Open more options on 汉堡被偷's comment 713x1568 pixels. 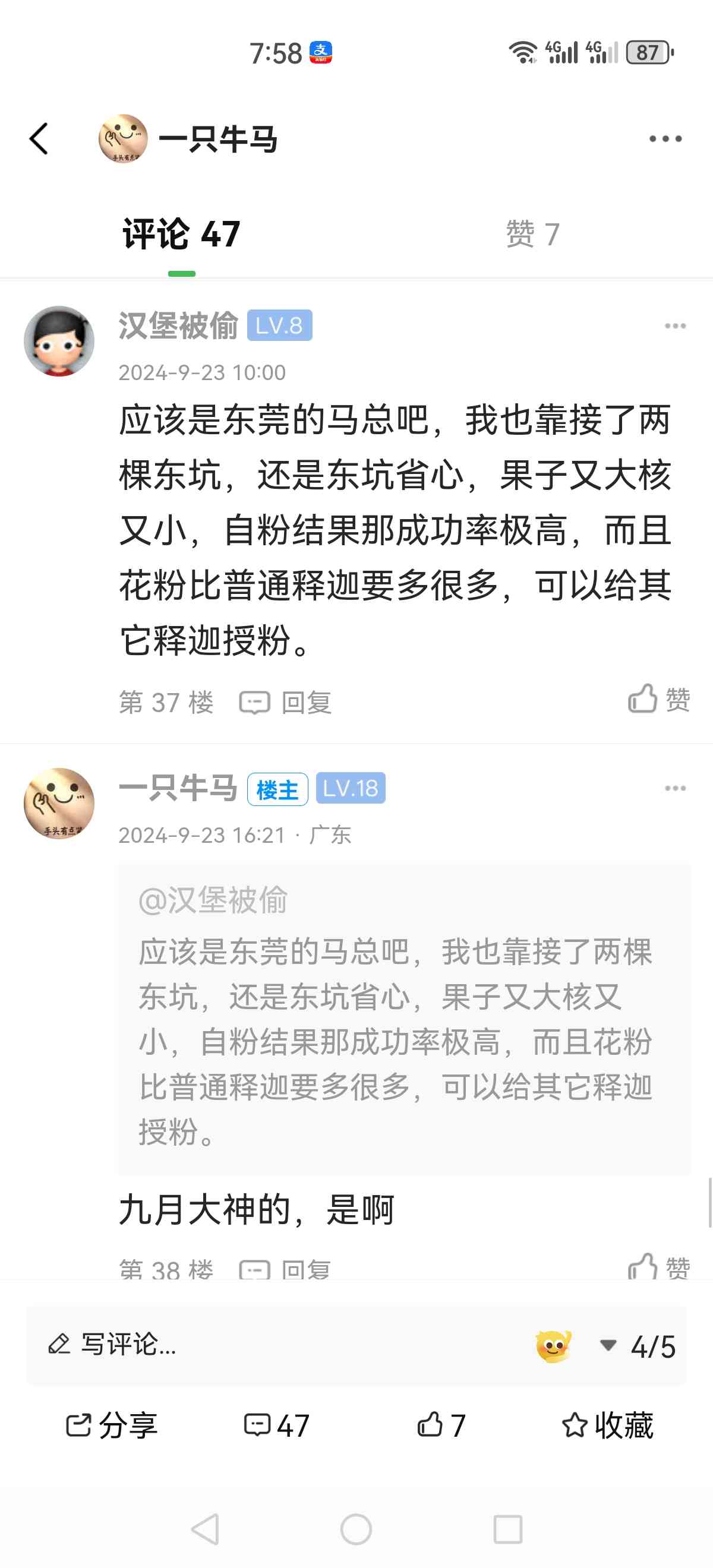coord(675,326)
